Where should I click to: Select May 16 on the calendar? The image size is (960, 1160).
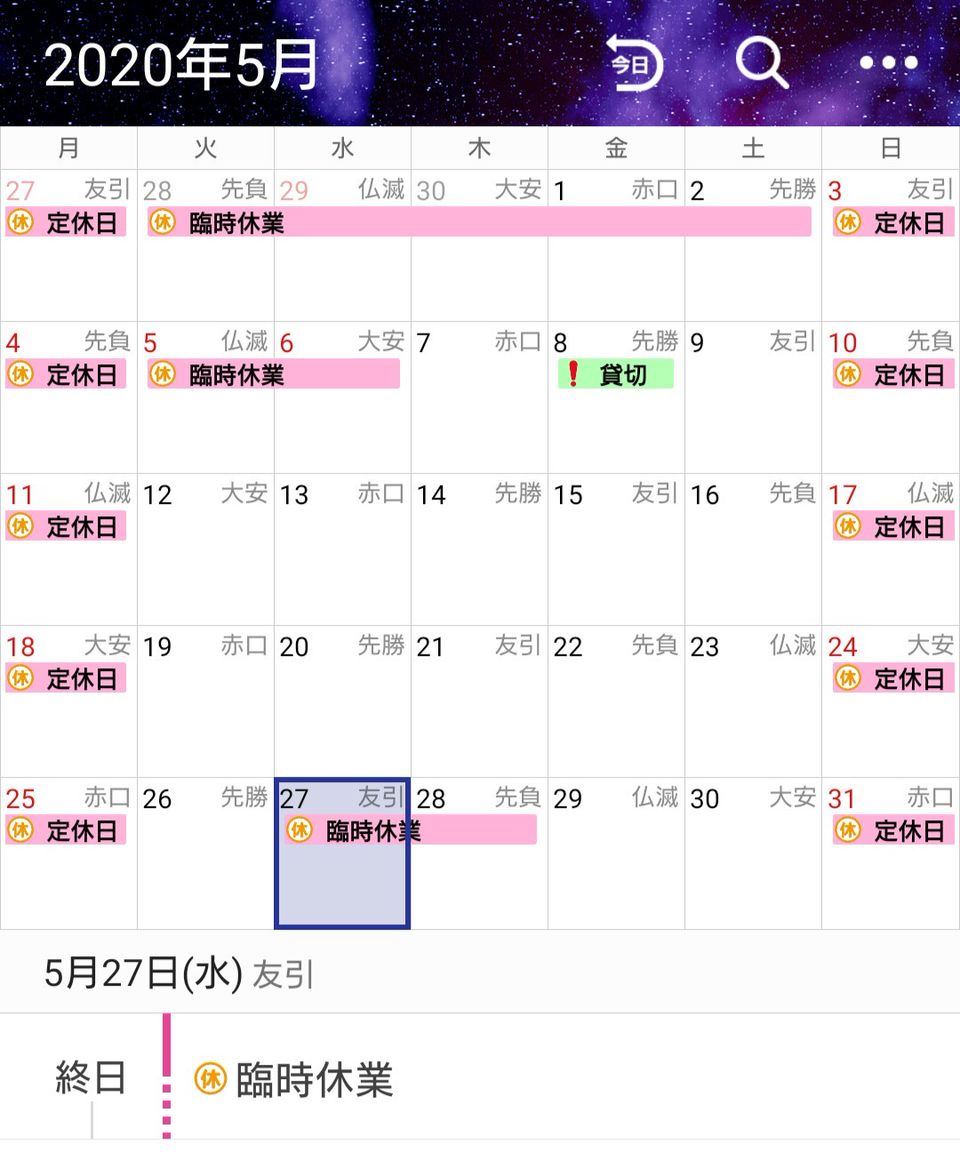pyautogui.click(x=753, y=550)
